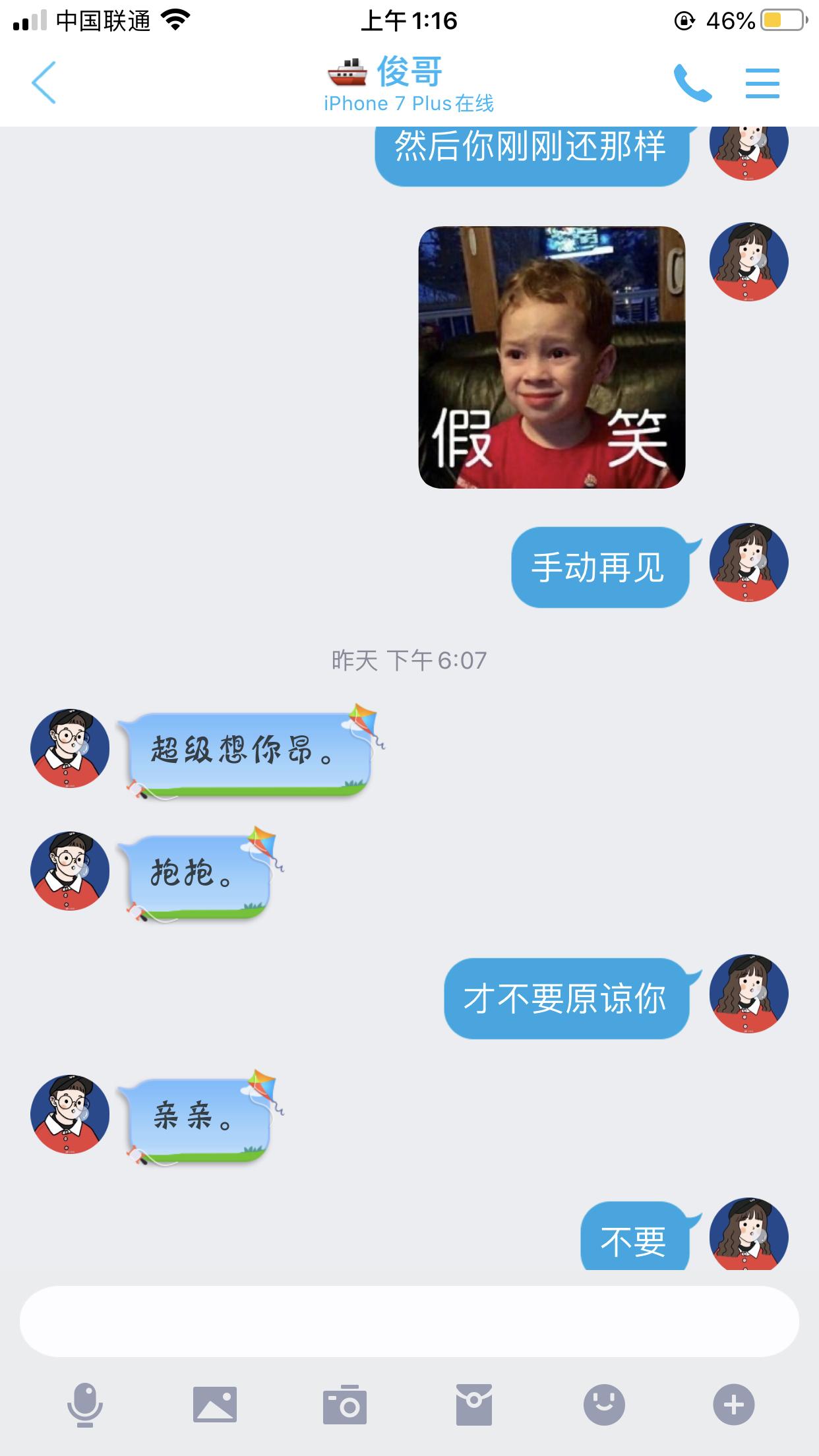The image size is (819, 1456).
Task: Open the emoji sticker panel
Action: [x=603, y=1404]
